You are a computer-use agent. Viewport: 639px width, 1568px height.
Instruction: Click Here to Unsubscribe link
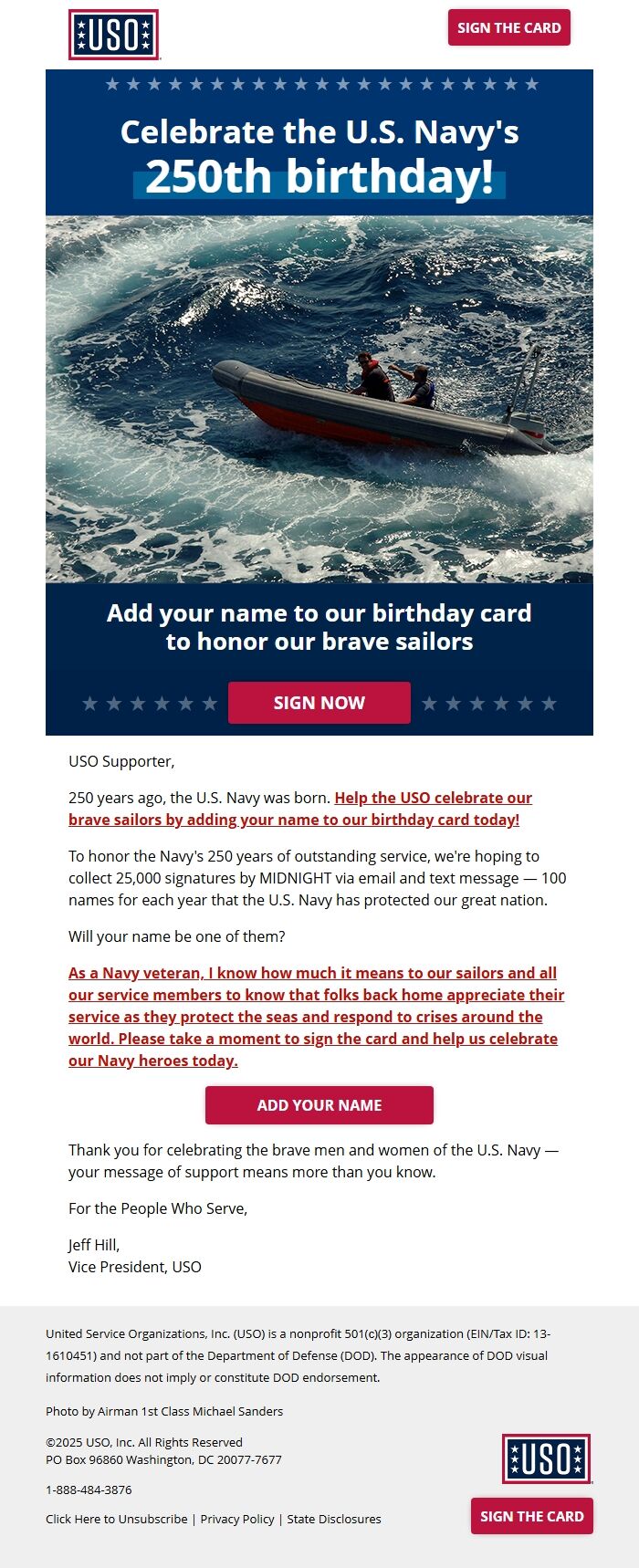[x=116, y=1519]
